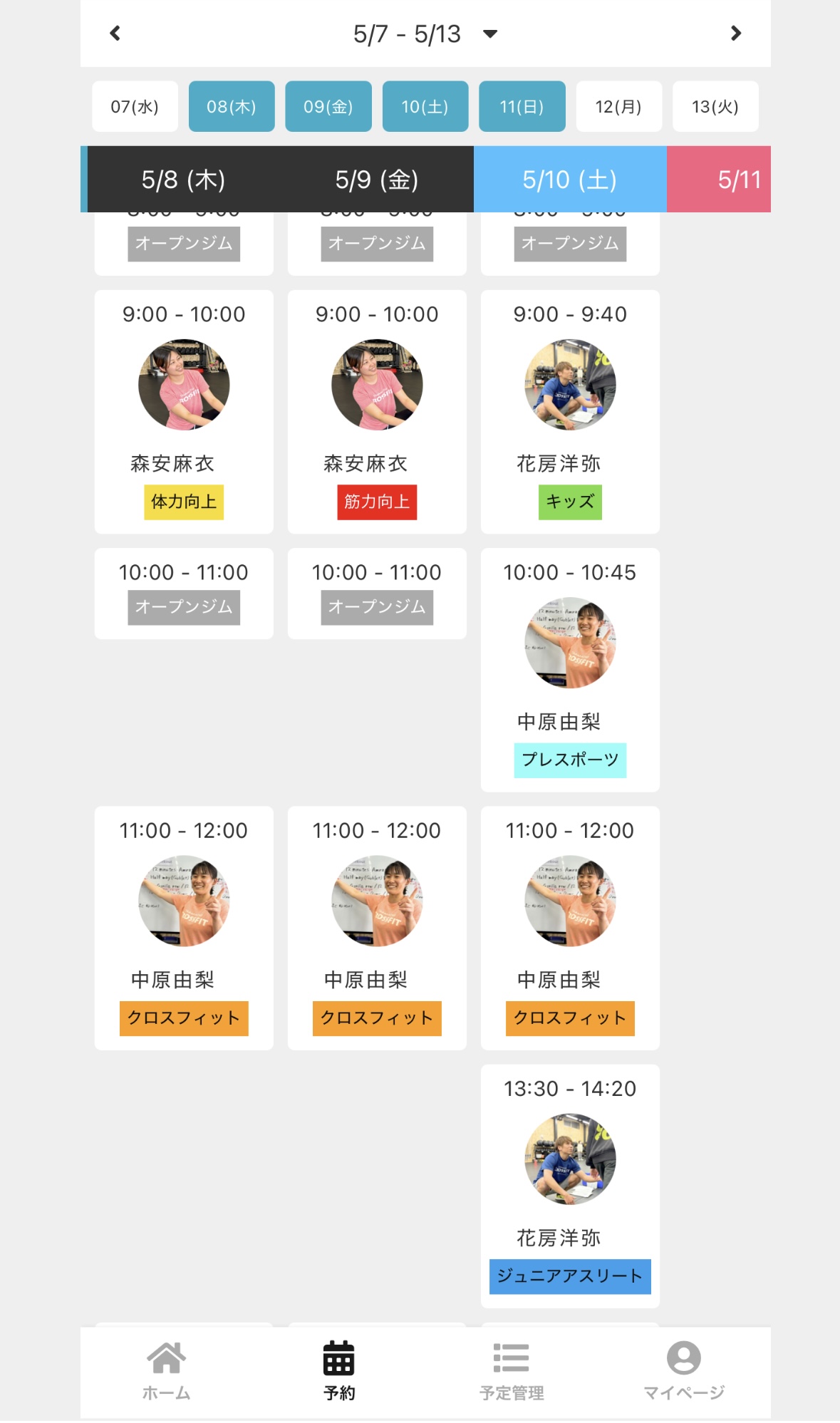
Task: Open the 森安麻衣 体力向上 9:00 class
Action: click(x=184, y=411)
